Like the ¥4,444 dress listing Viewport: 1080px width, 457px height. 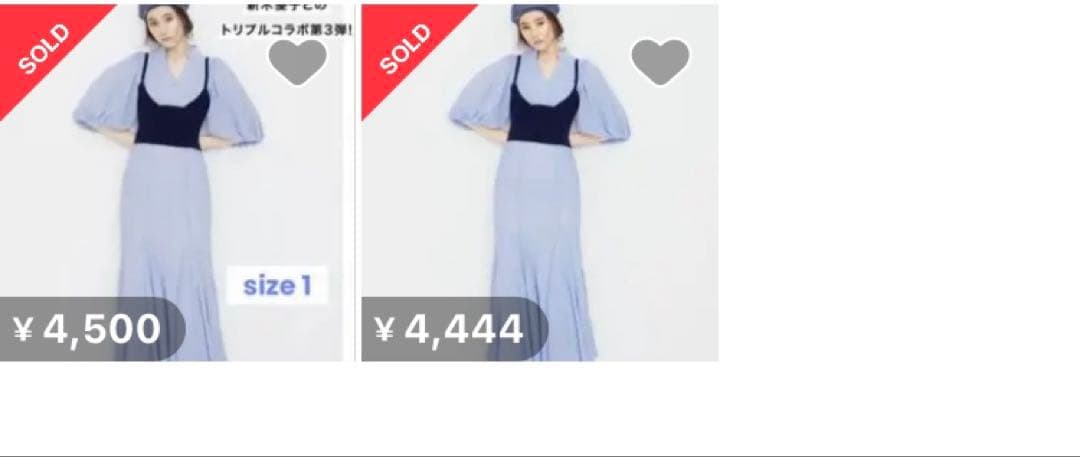660,61
